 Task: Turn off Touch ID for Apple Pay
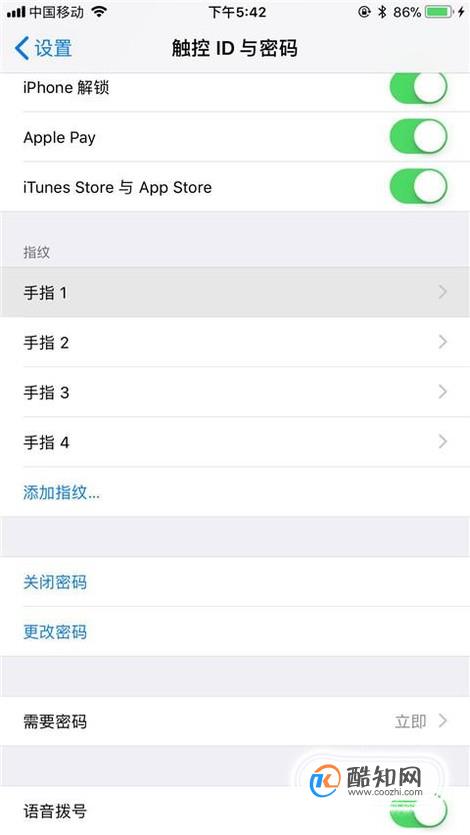click(x=418, y=137)
